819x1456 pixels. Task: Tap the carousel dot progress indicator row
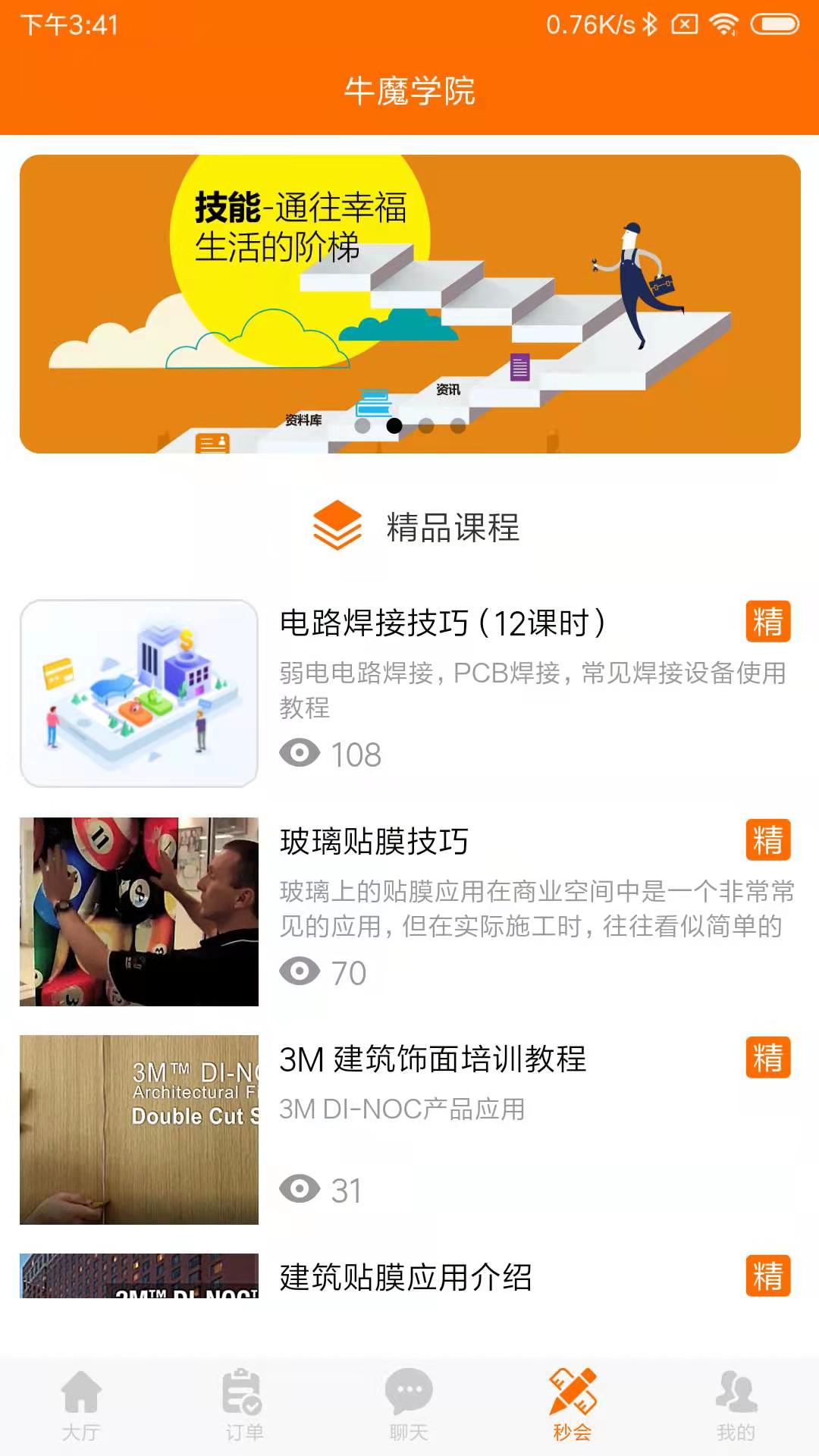coord(409,426)
